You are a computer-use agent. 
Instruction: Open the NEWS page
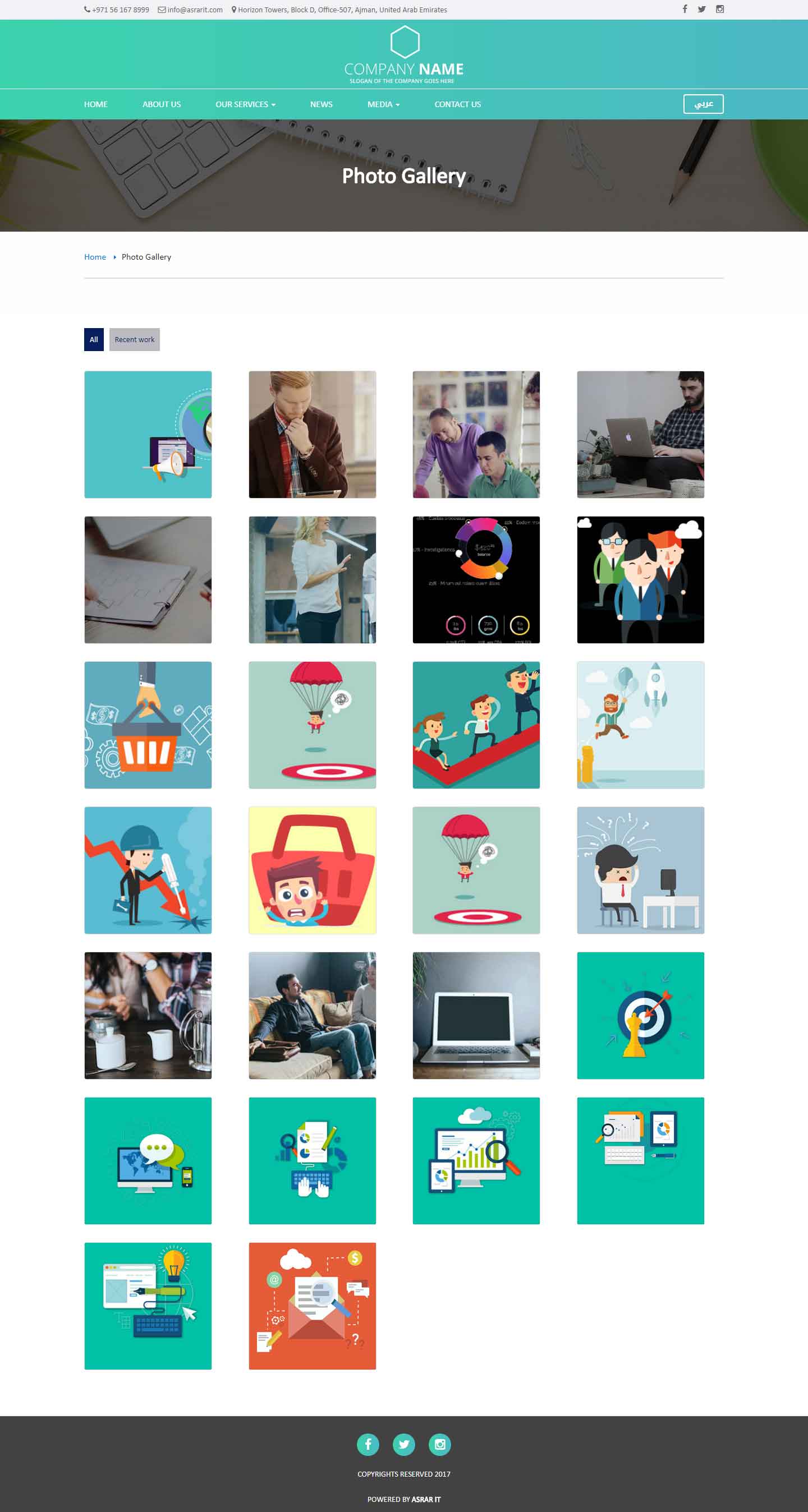[x=321, y=104]
